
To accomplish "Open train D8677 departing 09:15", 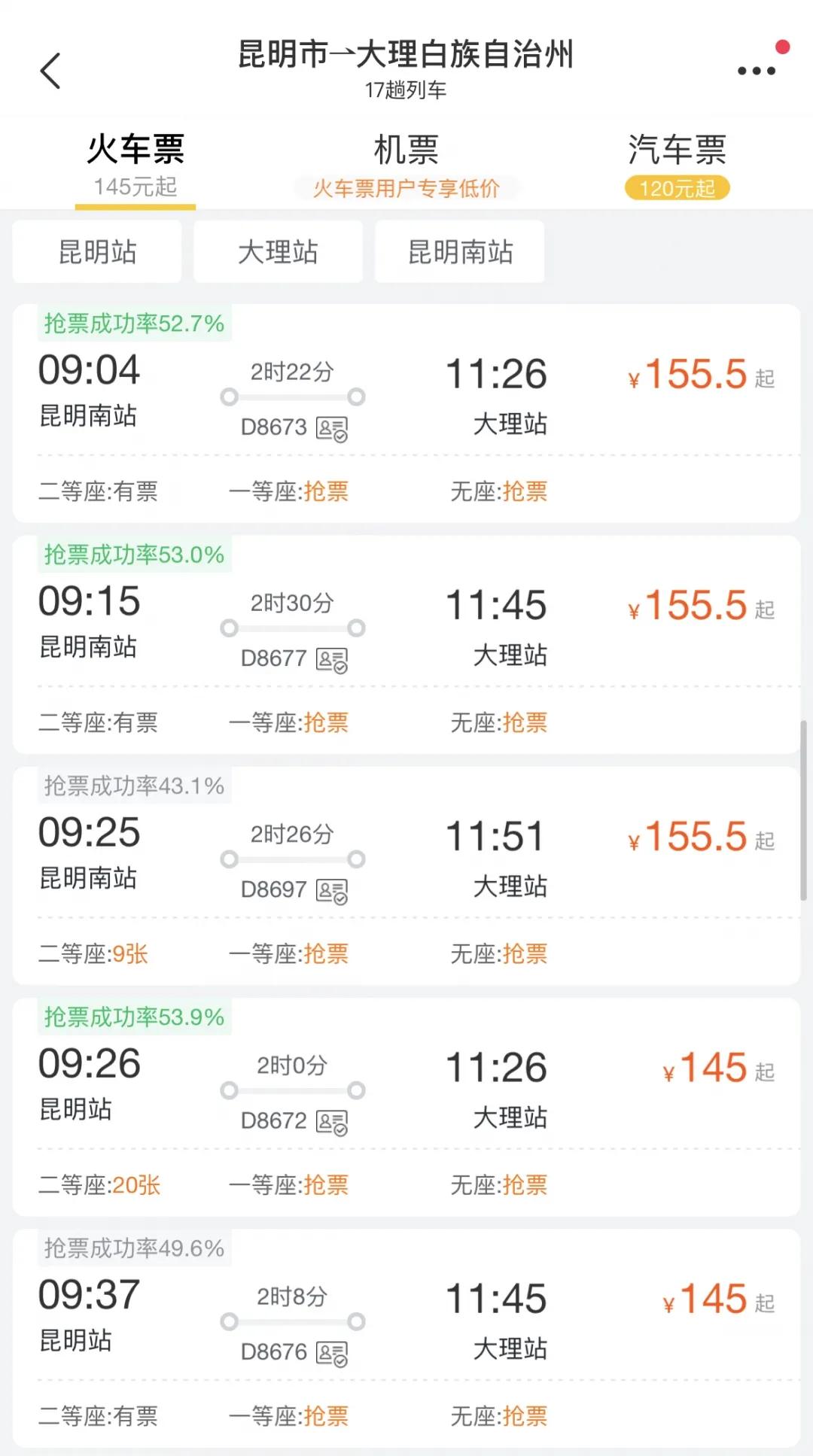I will [x=406, y=644].
